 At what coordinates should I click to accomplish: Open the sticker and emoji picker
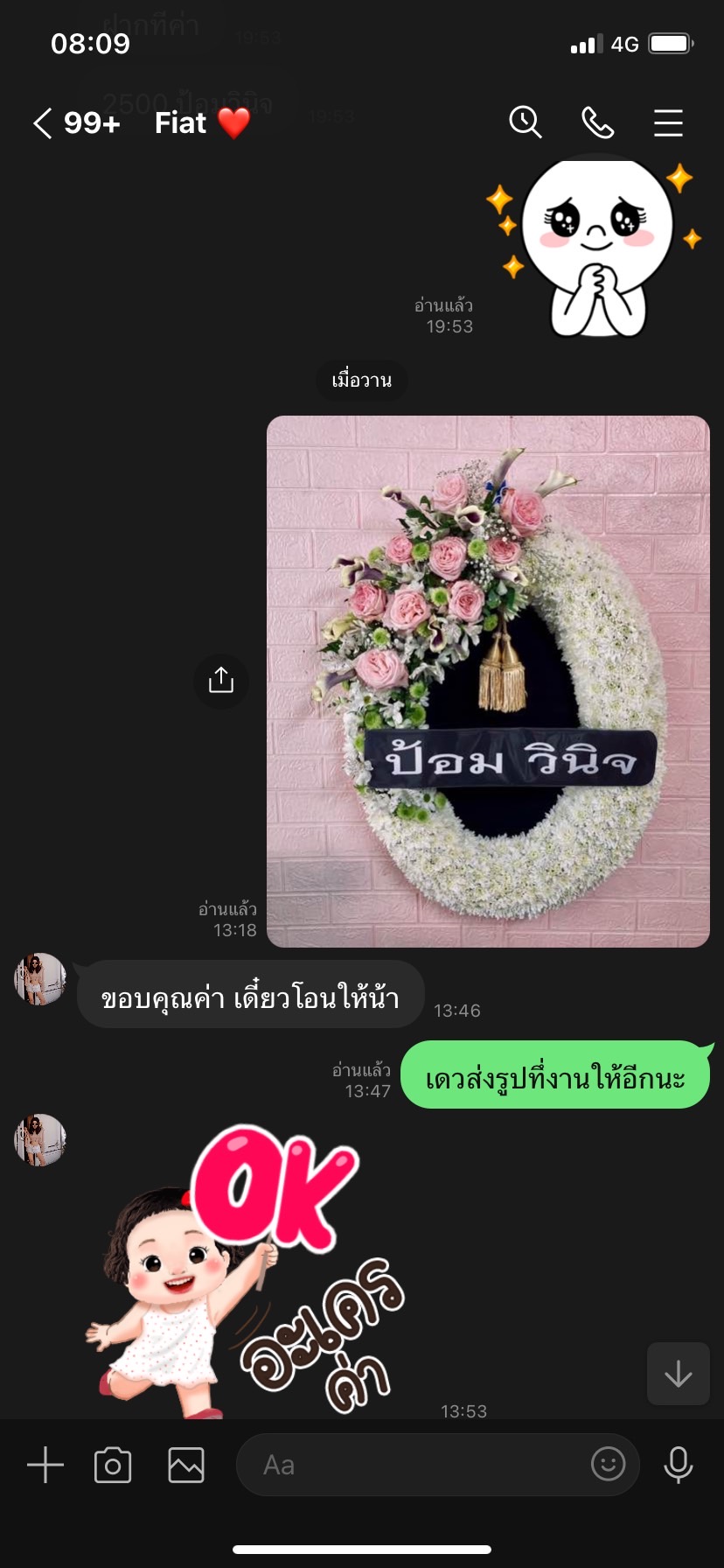point(608,1463)
